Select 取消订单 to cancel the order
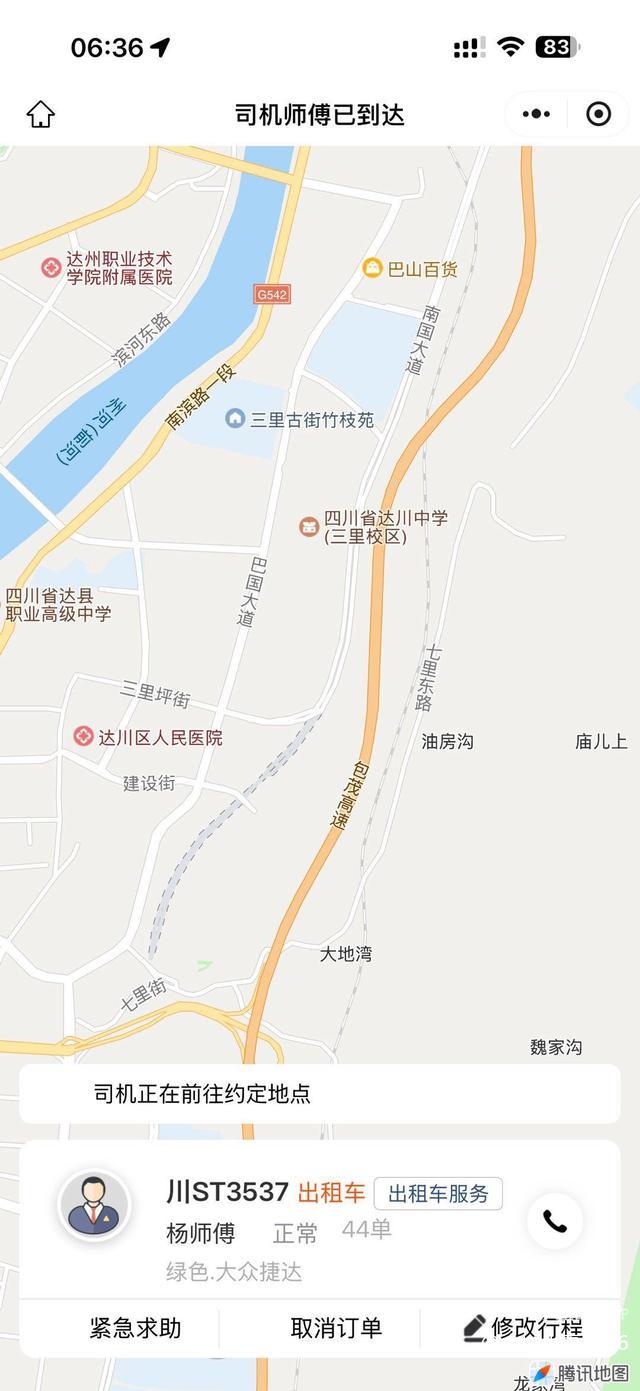 (x=336, y=1328)
